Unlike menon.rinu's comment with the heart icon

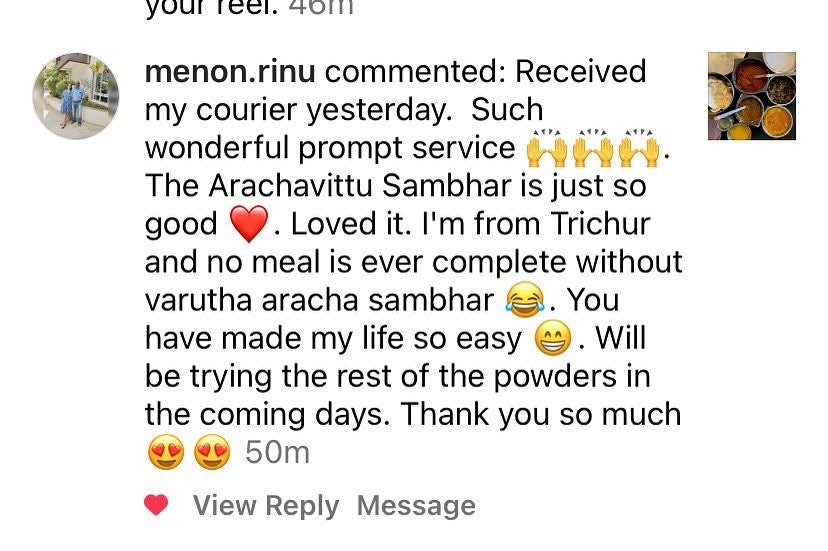pyautogui.click(x=156, y=506)
